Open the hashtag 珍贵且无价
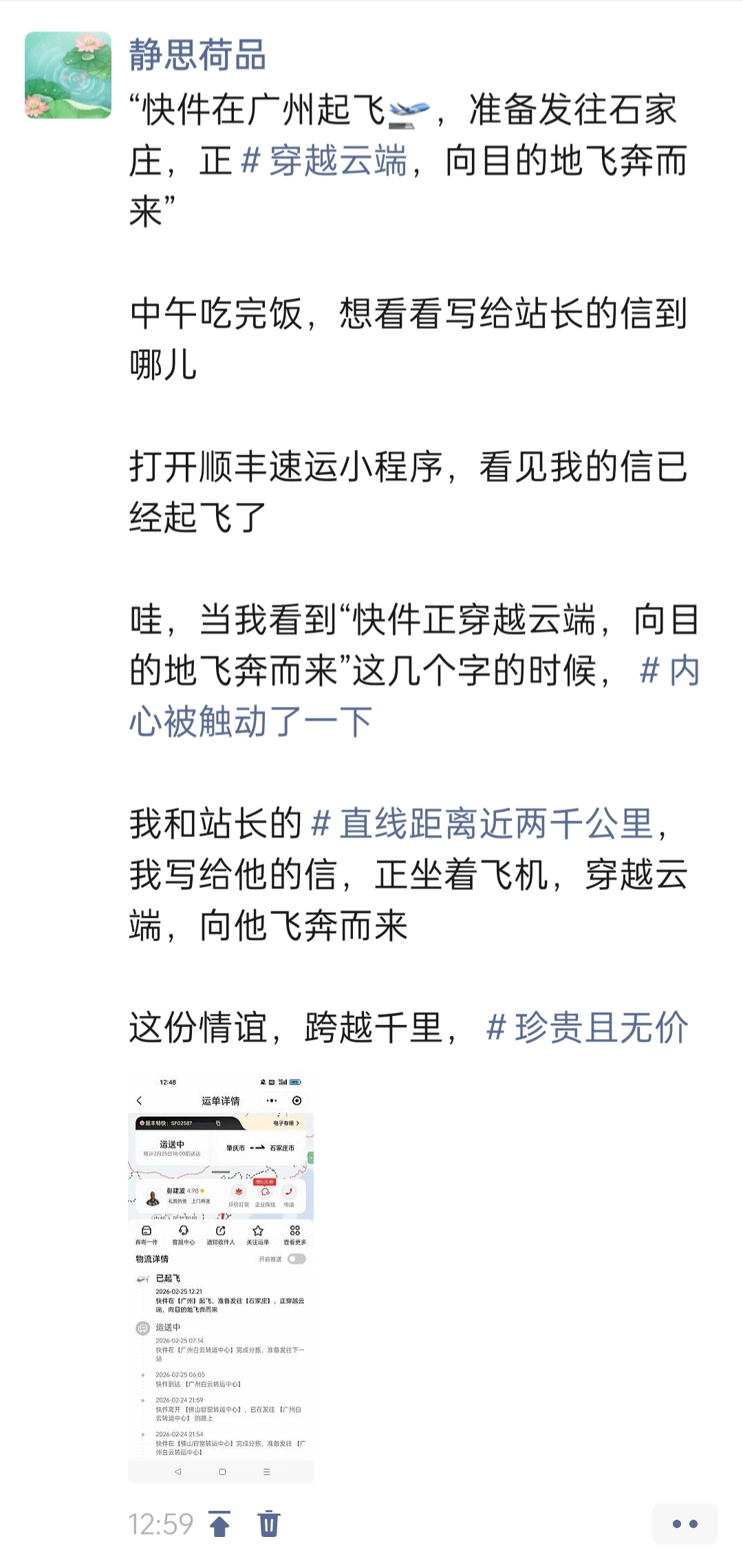The height and width of the screenshot is (1568, 743). 587,1028
